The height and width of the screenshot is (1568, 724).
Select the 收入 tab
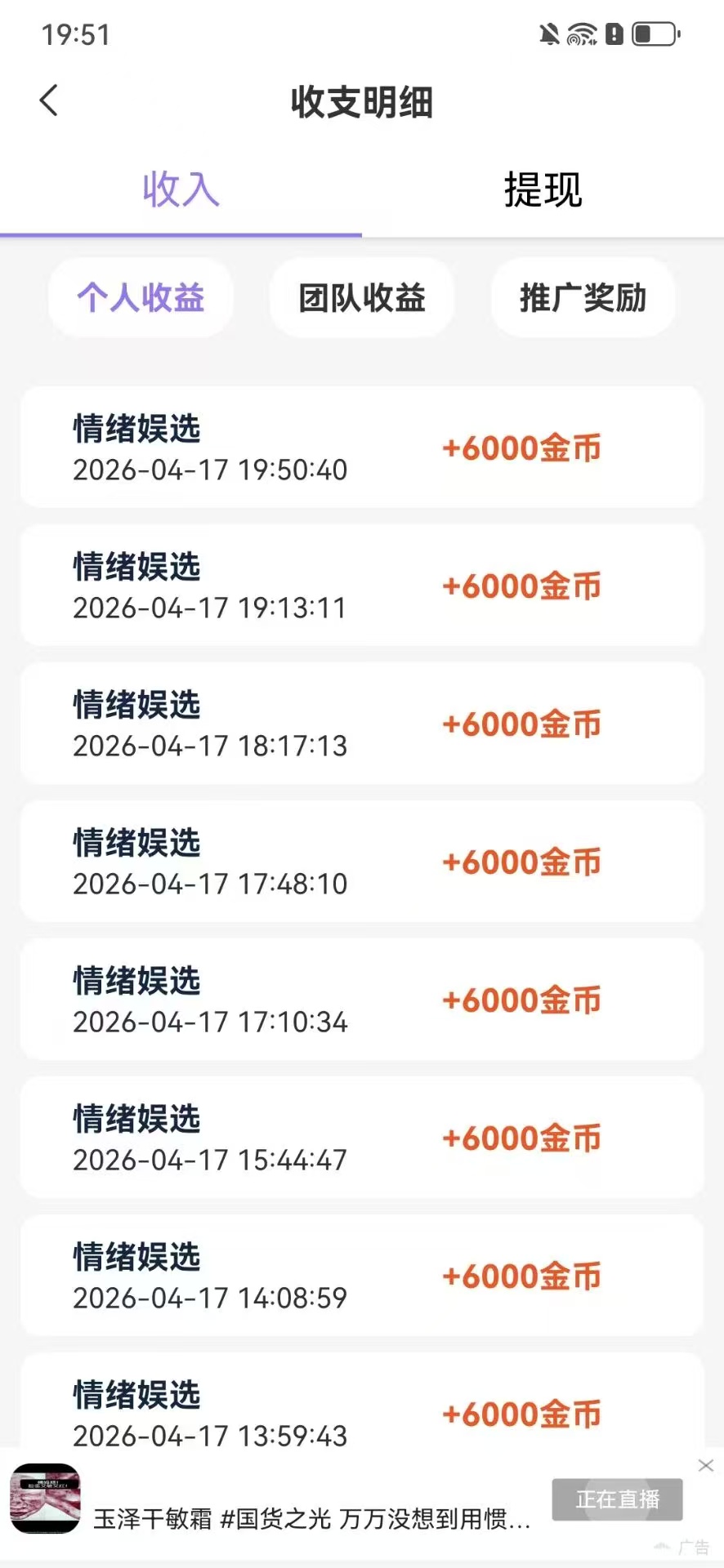181,190
